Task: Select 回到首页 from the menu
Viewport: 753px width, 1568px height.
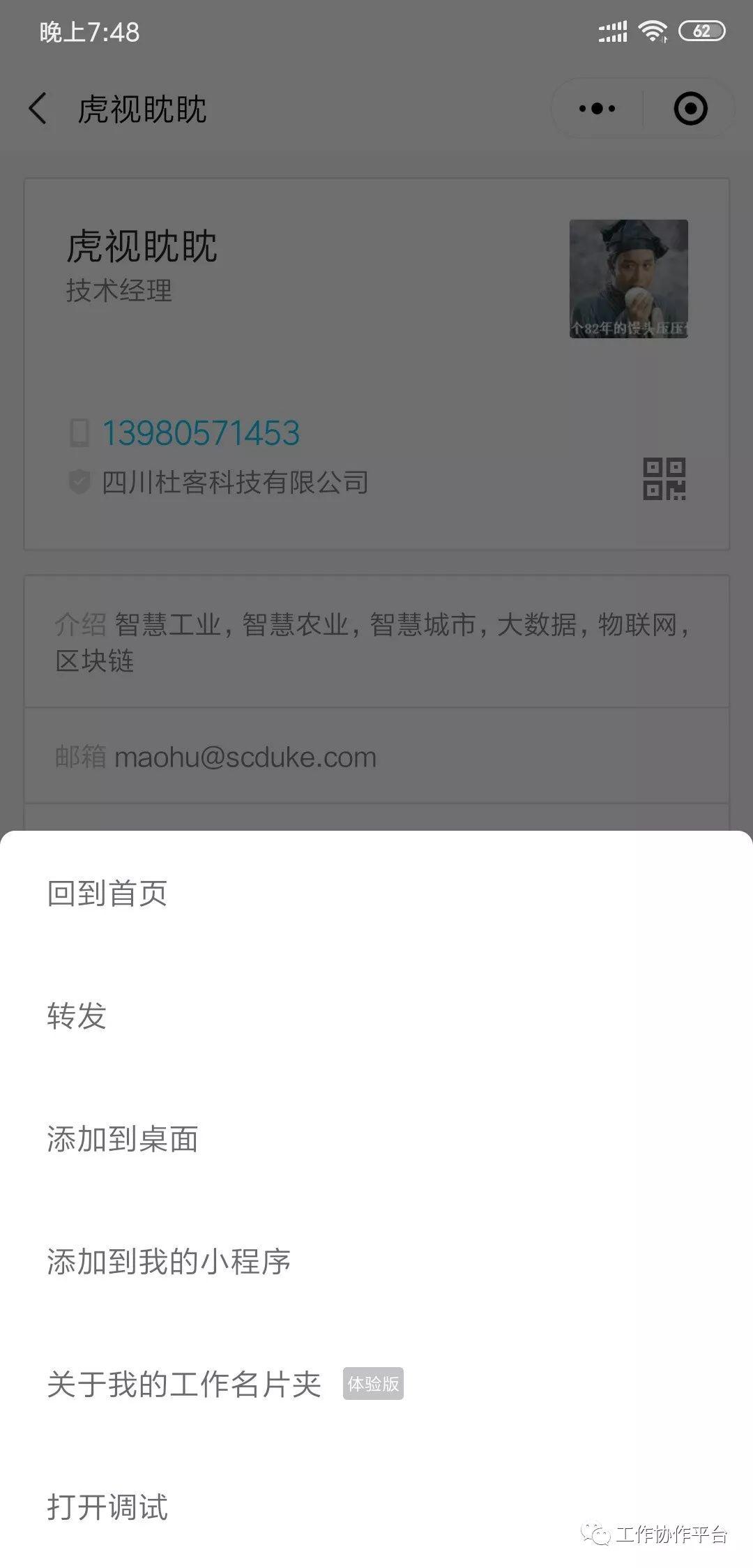Action: [x=376, y=894]
